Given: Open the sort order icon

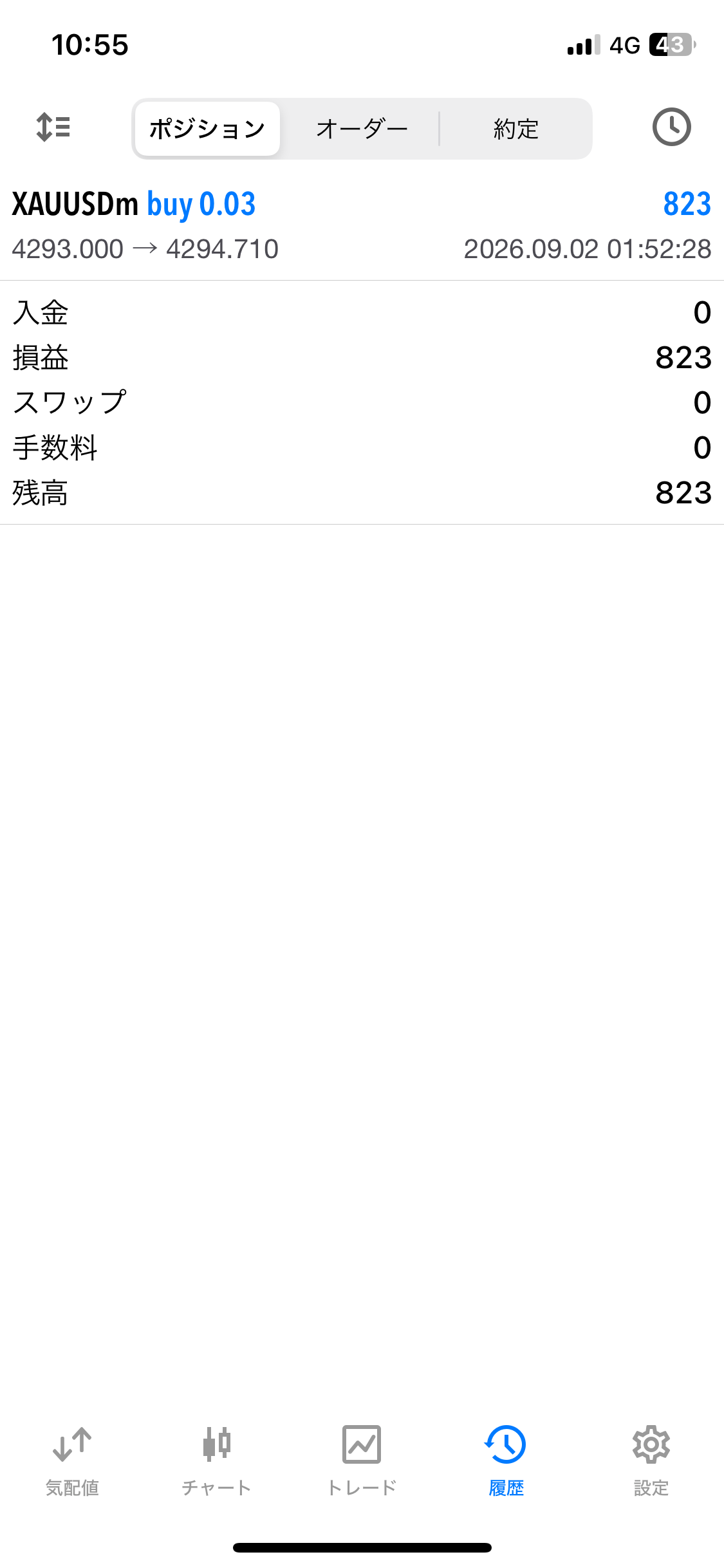Looking at the screenshot, I should [53, 127].
